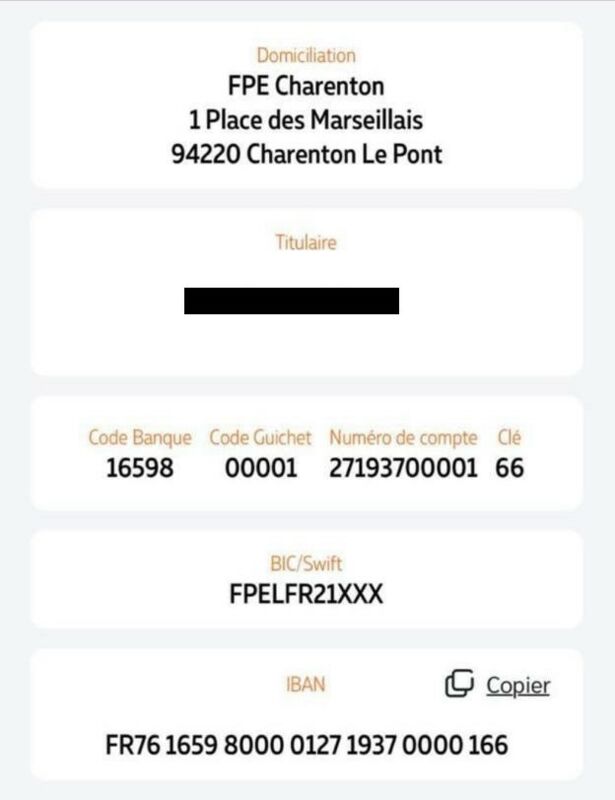This screenshot has width=615, height=800.
Task: Copy the IBAN with the Copier link
Action: click(x=516, y=686)
